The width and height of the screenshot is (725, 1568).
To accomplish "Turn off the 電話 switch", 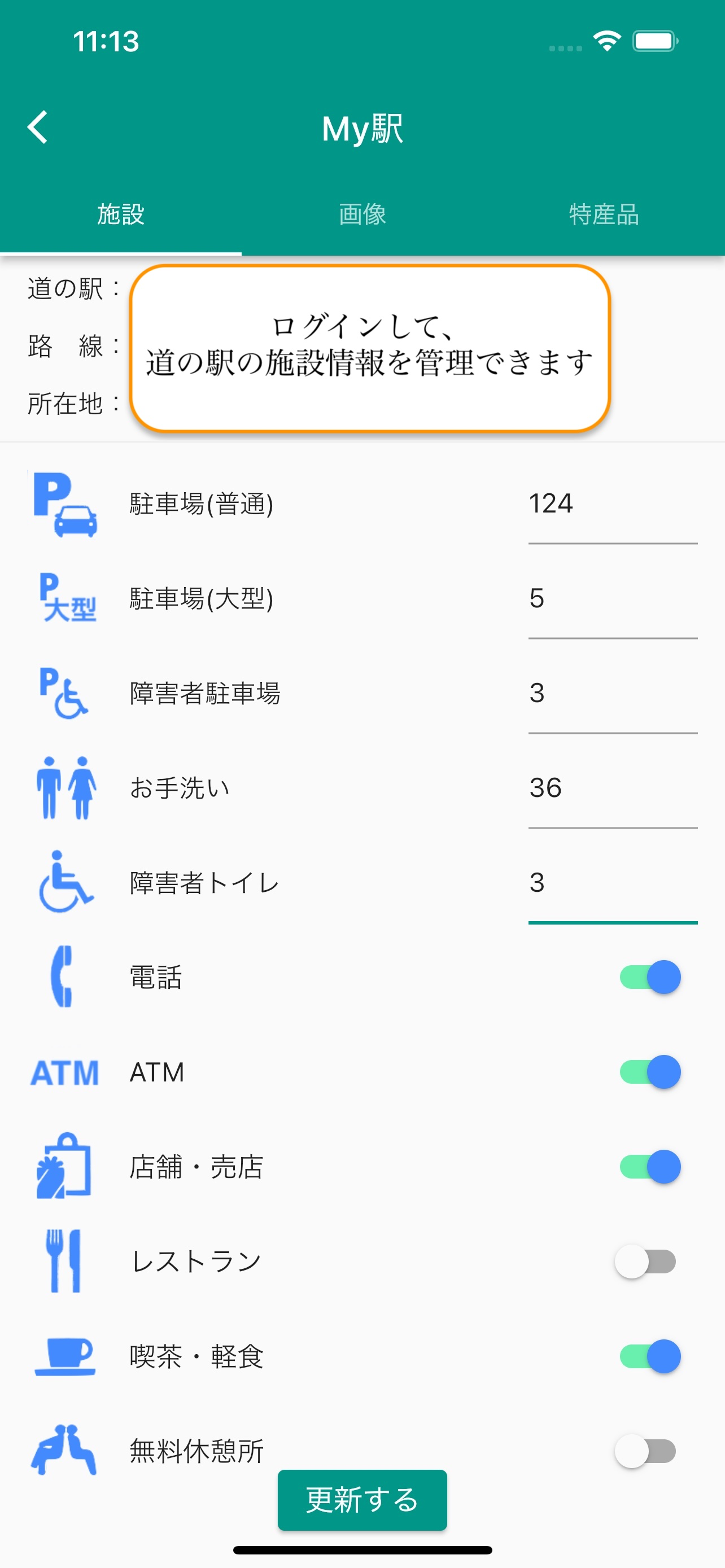I will tap(649, 978).
